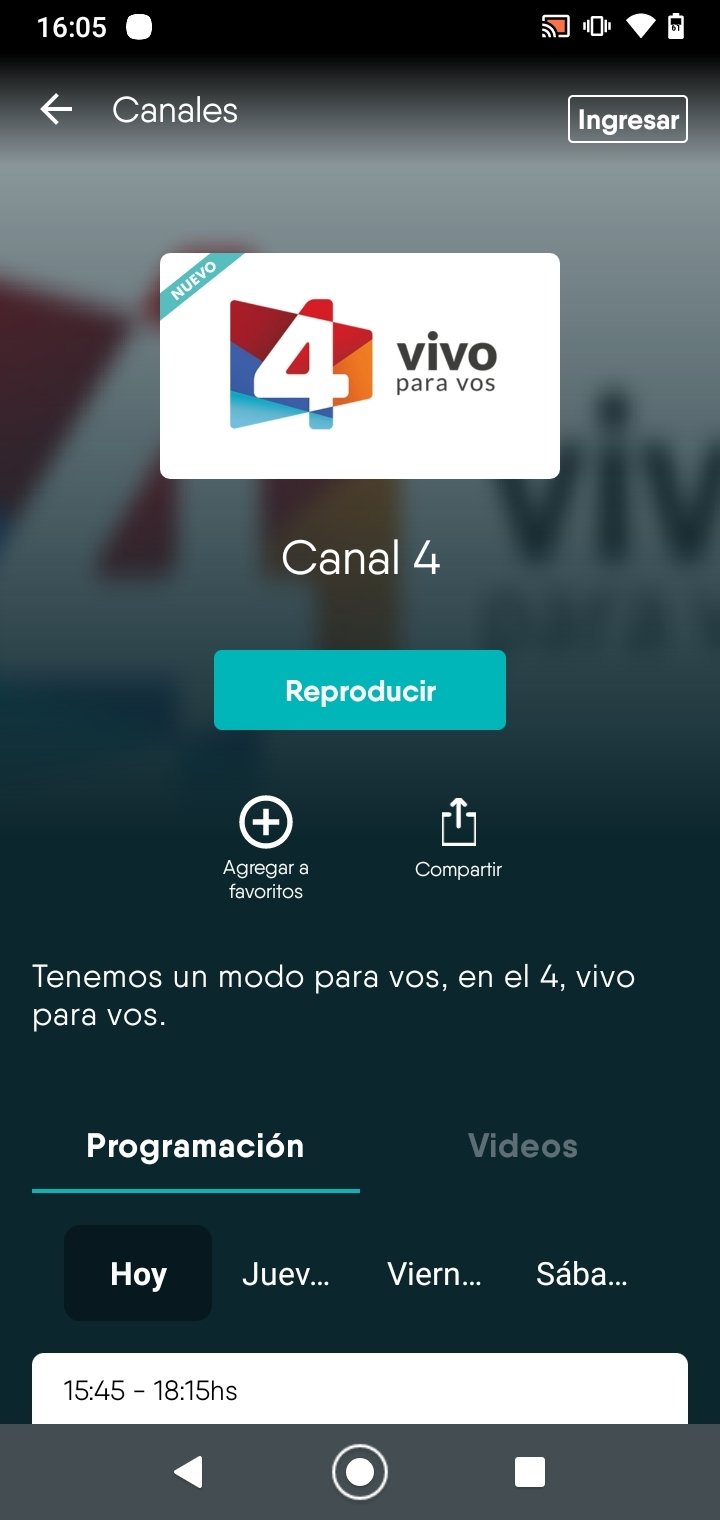
Task: Tap the Ingresar button
Action: coord(628,120)
